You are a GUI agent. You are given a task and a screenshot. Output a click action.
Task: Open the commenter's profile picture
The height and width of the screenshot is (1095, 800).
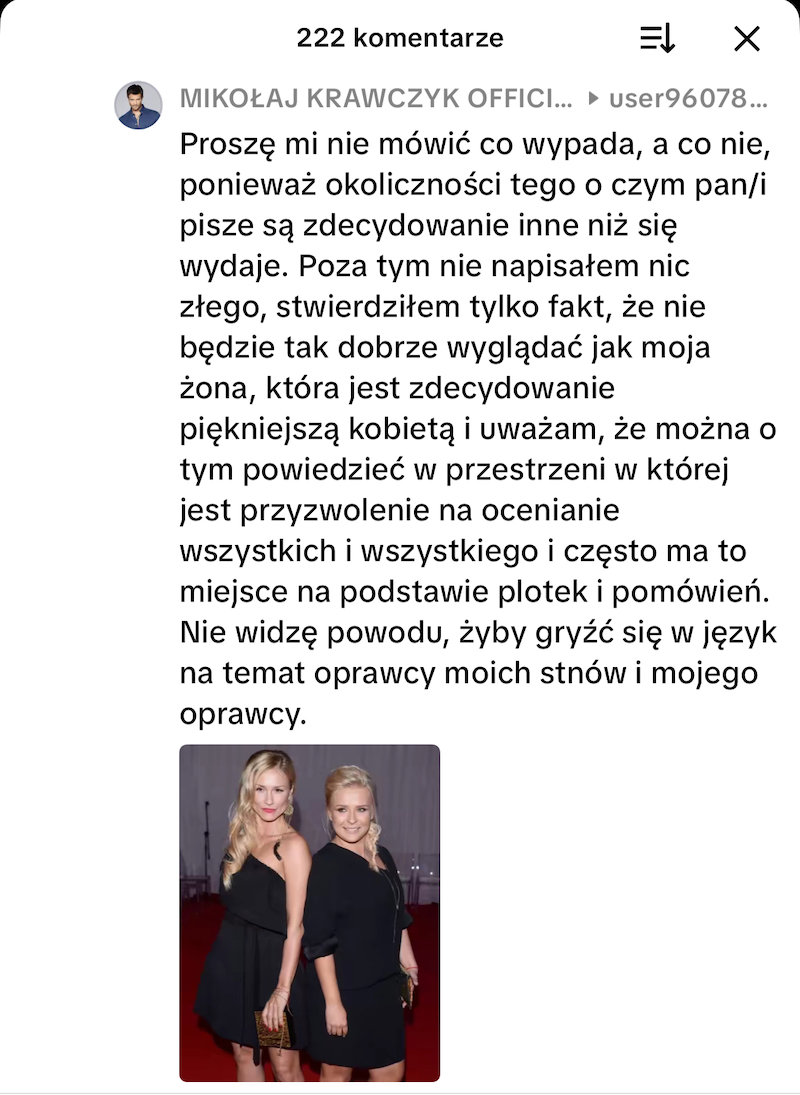coord(138,105)
